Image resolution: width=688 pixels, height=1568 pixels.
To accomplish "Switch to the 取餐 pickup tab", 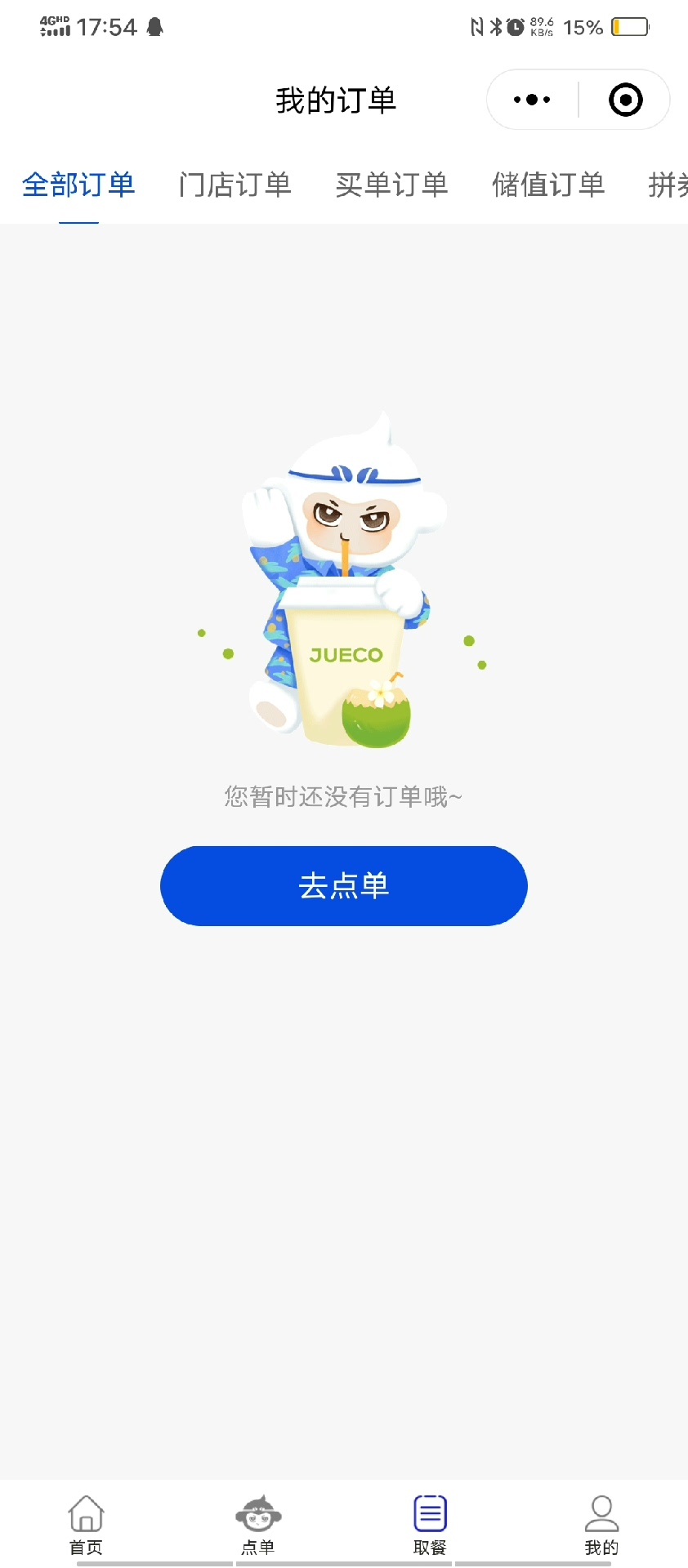I will pyautogui.click(x=430, y=1524).
